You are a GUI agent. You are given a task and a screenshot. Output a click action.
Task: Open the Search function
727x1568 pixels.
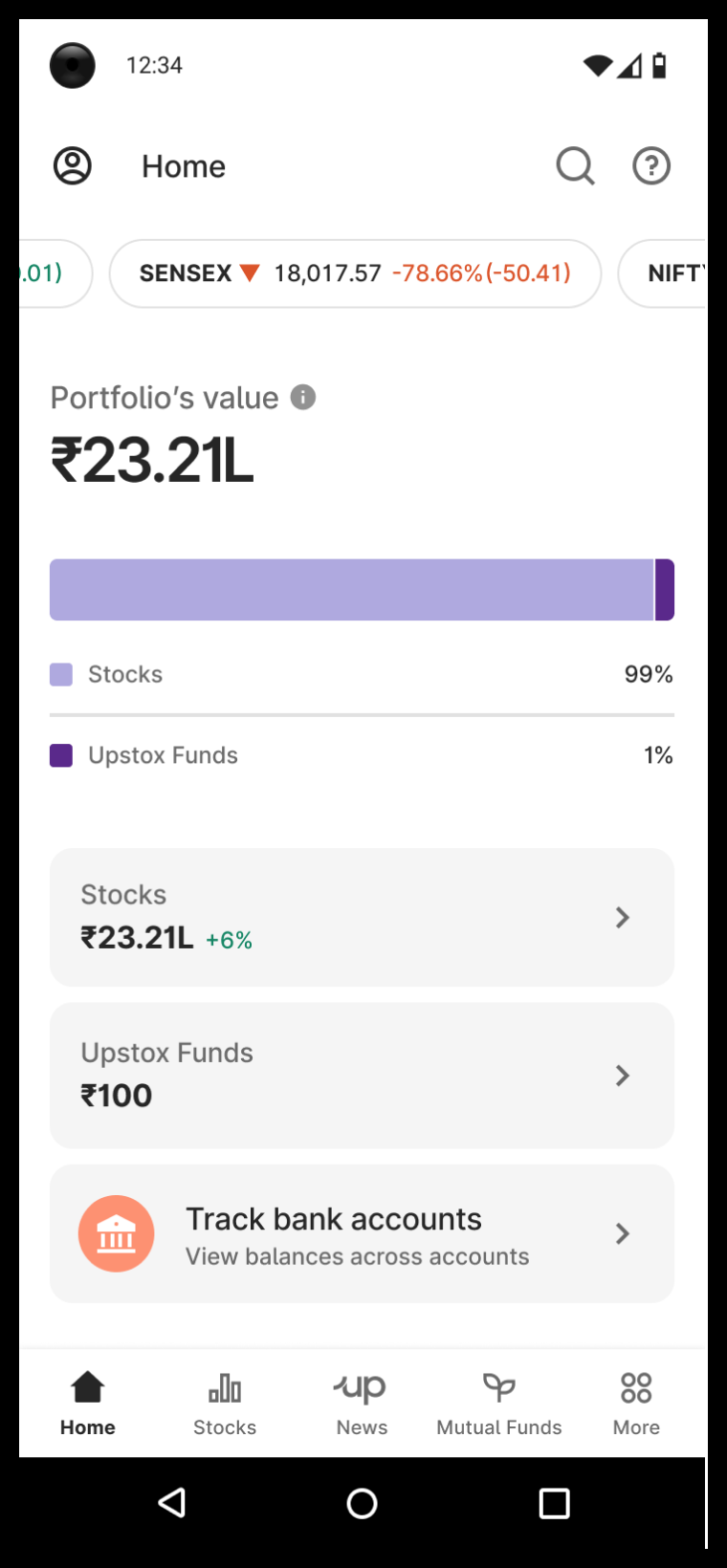pyautogui.click(x=575, y=165)
